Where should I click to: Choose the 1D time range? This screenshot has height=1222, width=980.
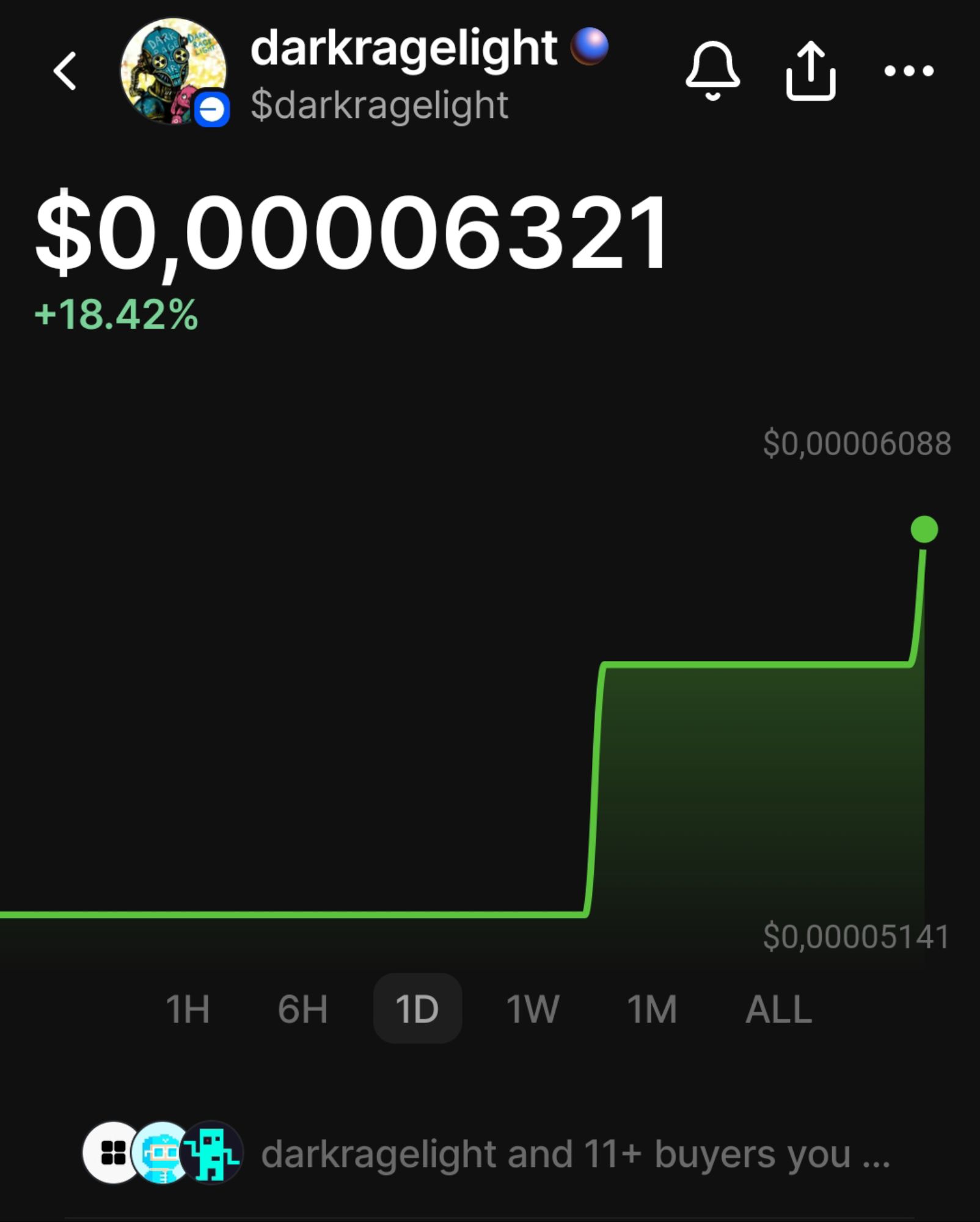click(417, 1009)
